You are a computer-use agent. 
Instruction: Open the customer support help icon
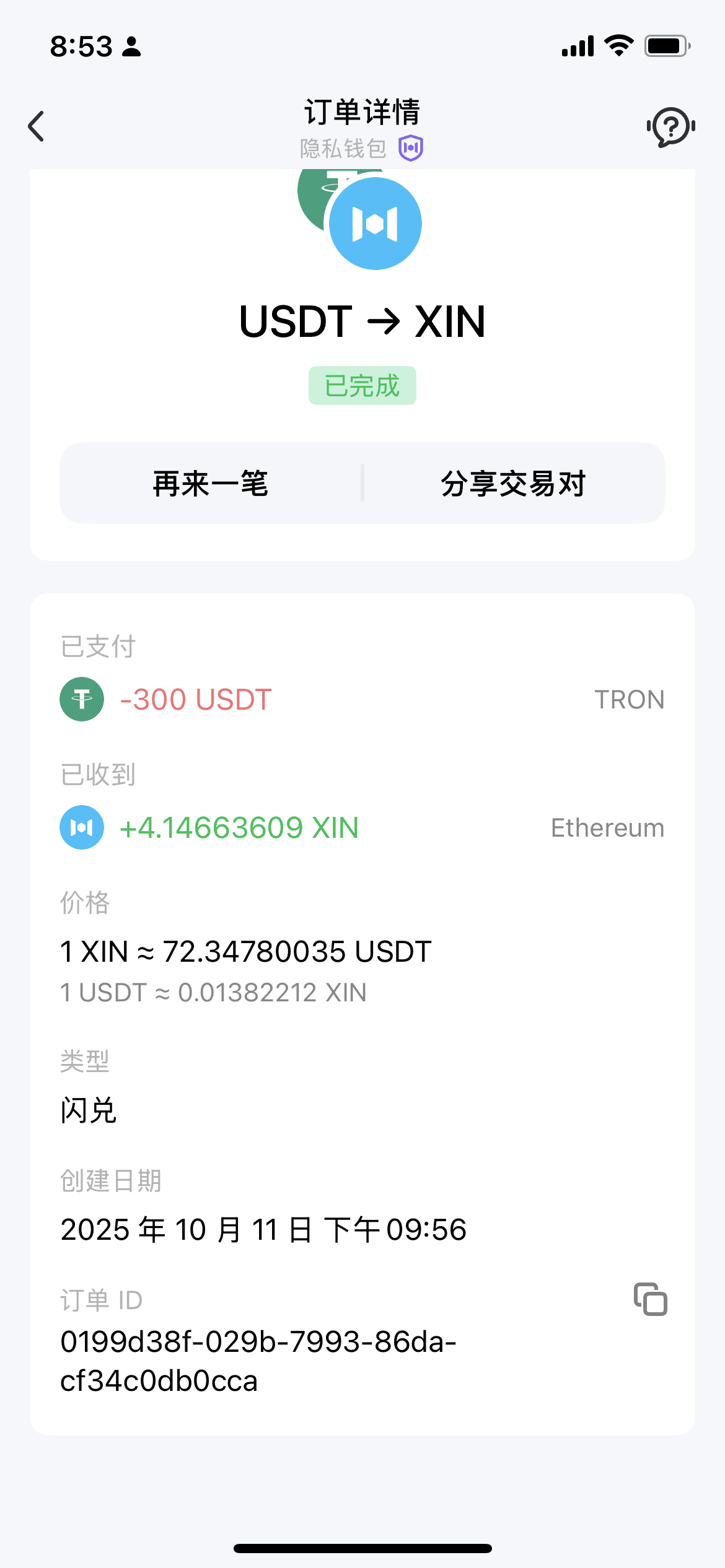[670, 126]
